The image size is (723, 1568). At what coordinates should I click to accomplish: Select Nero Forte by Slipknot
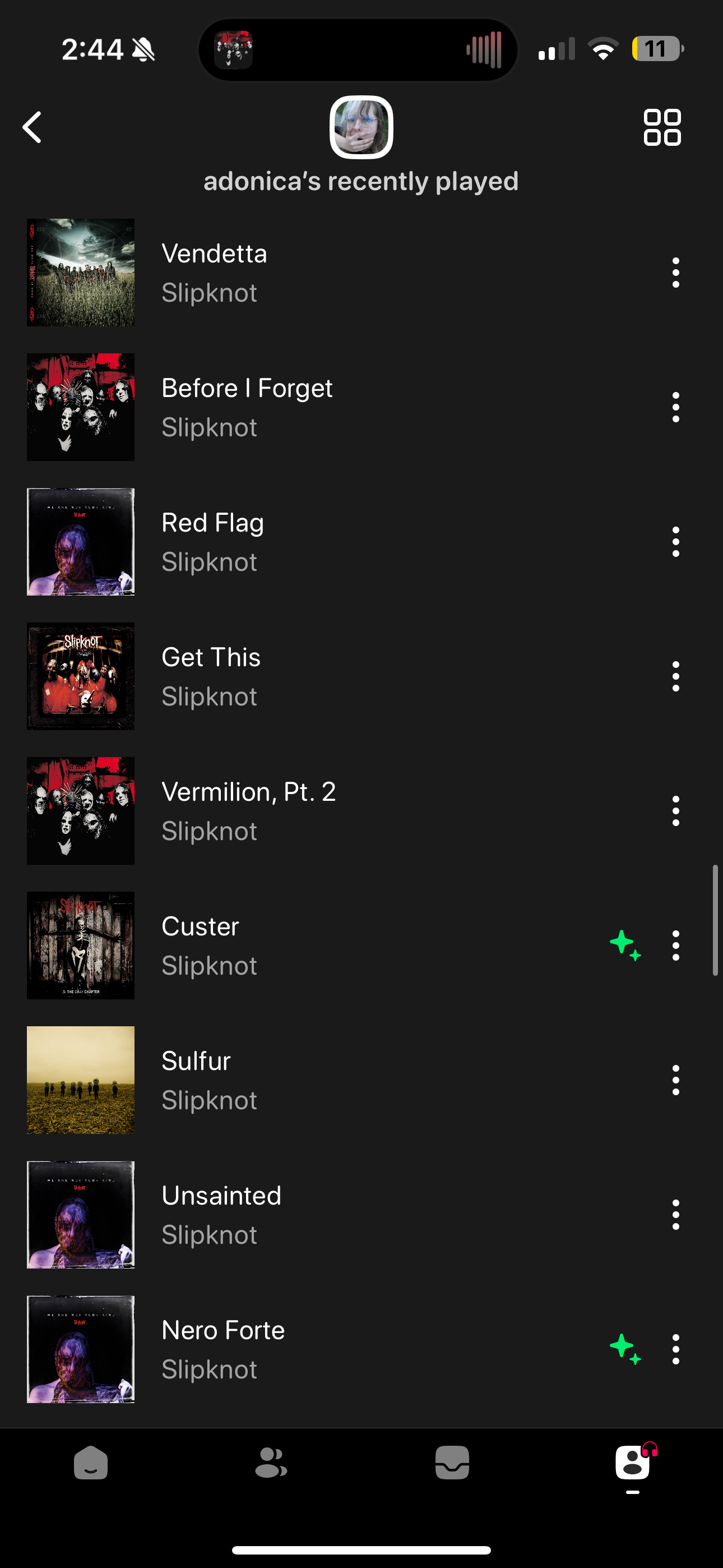[x=223, y=1349]
